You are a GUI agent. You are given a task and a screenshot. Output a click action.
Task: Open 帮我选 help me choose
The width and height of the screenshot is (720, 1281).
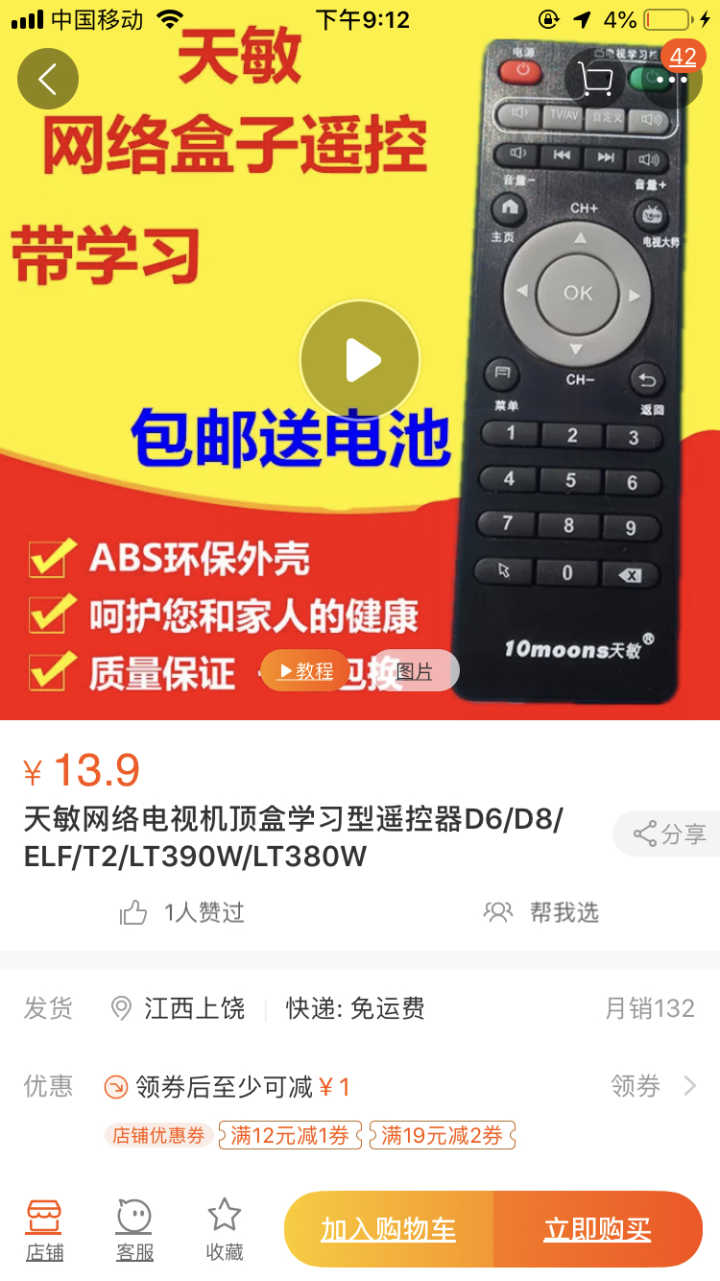click(x=542, y=912)
